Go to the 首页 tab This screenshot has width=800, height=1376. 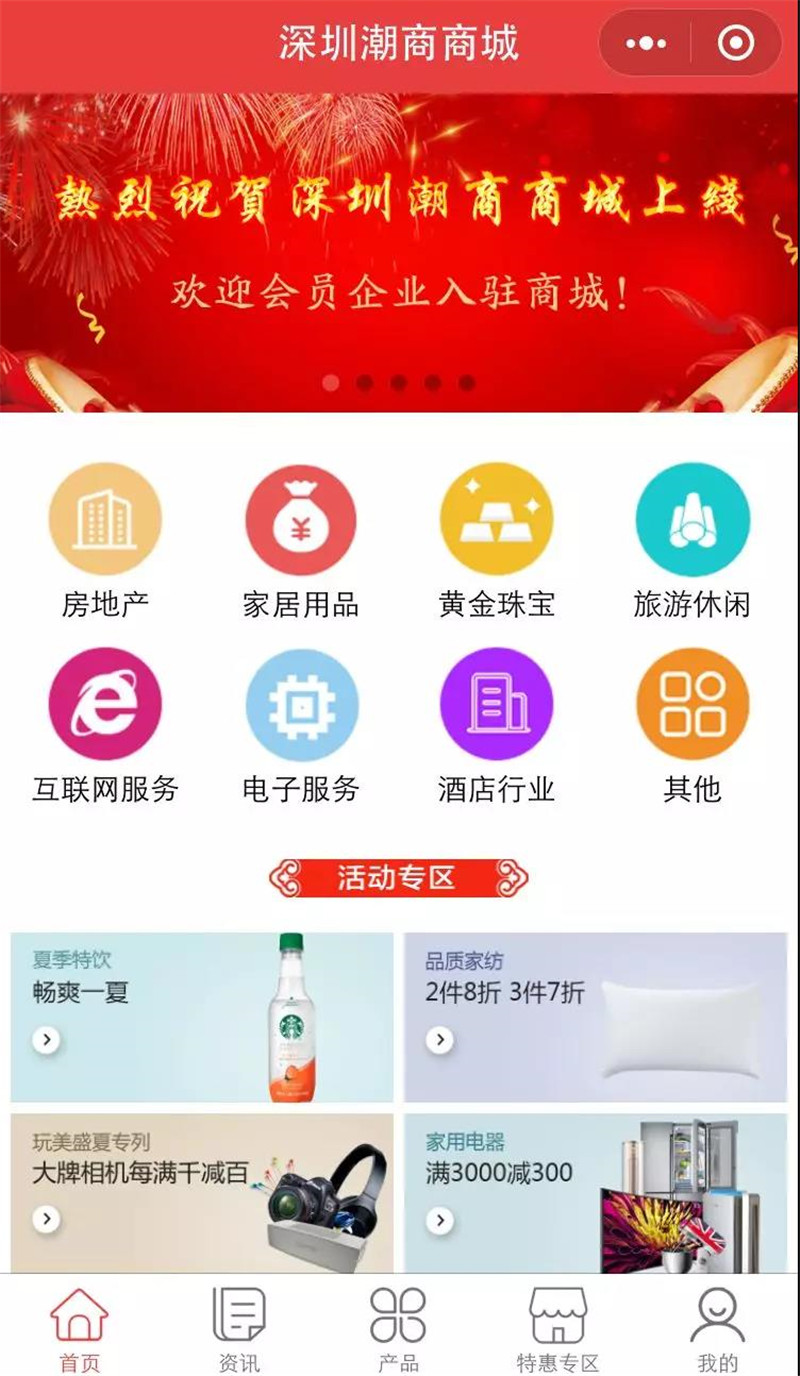80,1328
